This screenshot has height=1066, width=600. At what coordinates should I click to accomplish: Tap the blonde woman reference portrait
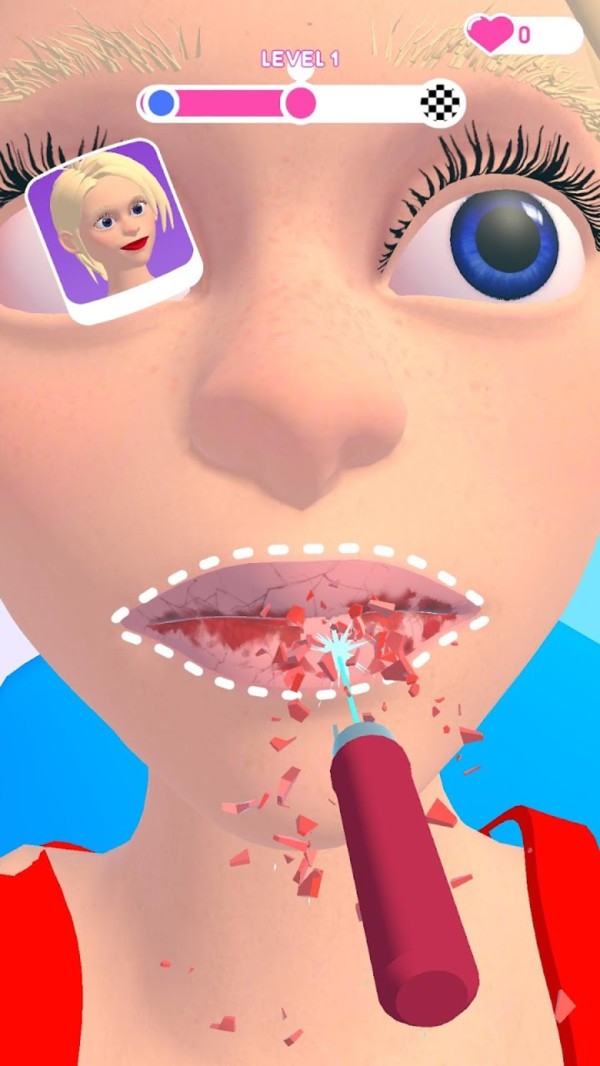pyautogui.click(x=113, y=229)
